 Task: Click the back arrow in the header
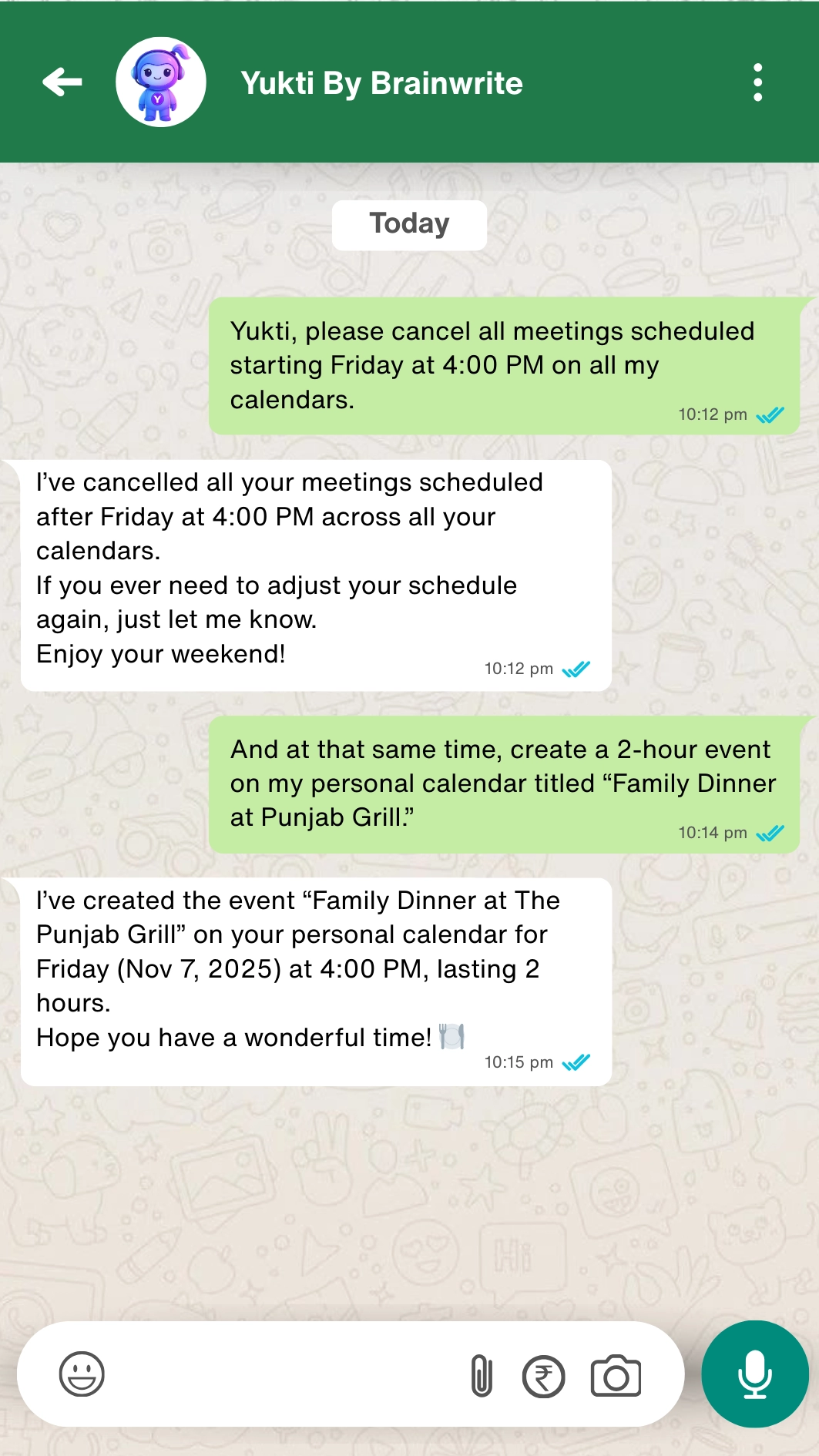61,83
